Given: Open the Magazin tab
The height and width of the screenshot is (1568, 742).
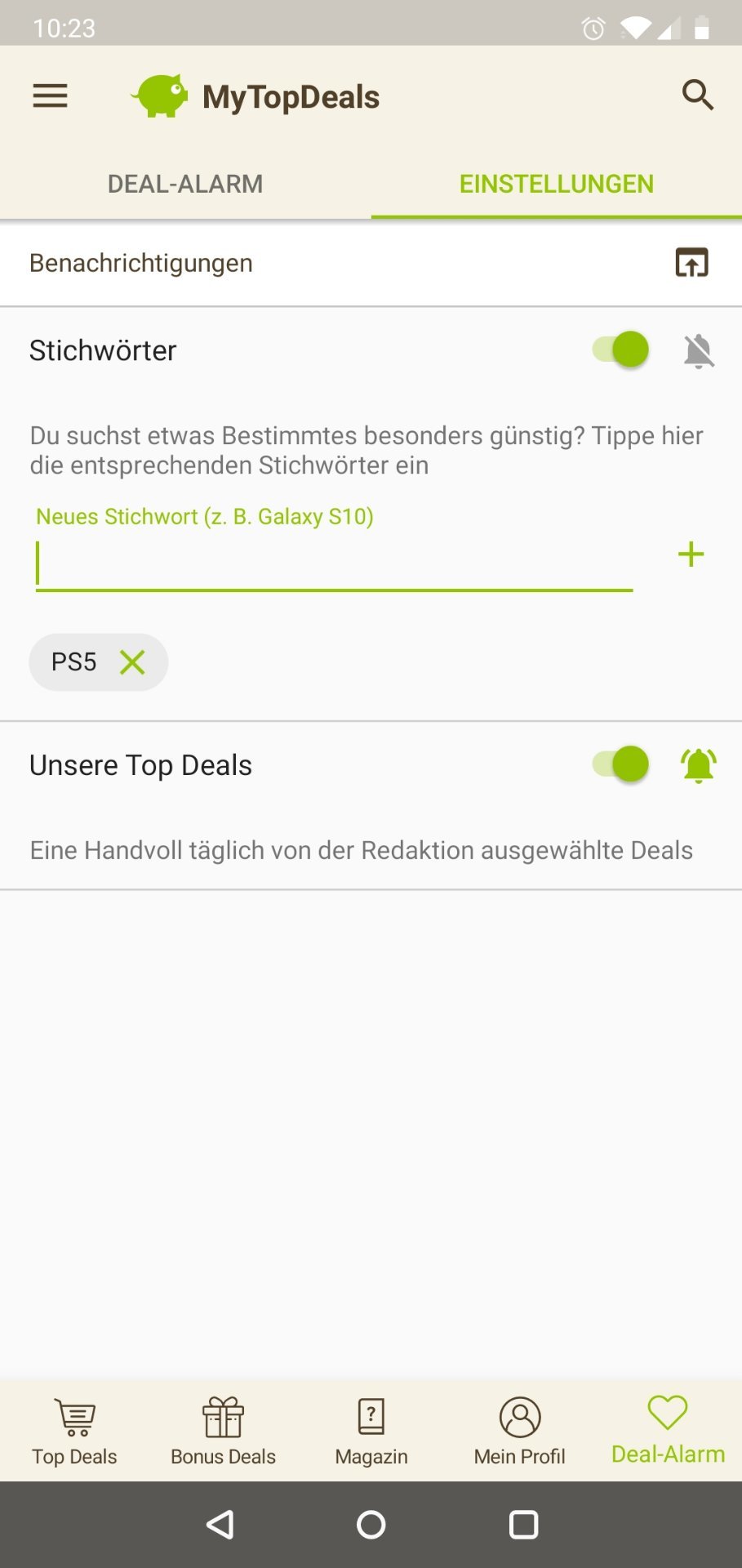Looking at the screenshot, I should 371,1431.
